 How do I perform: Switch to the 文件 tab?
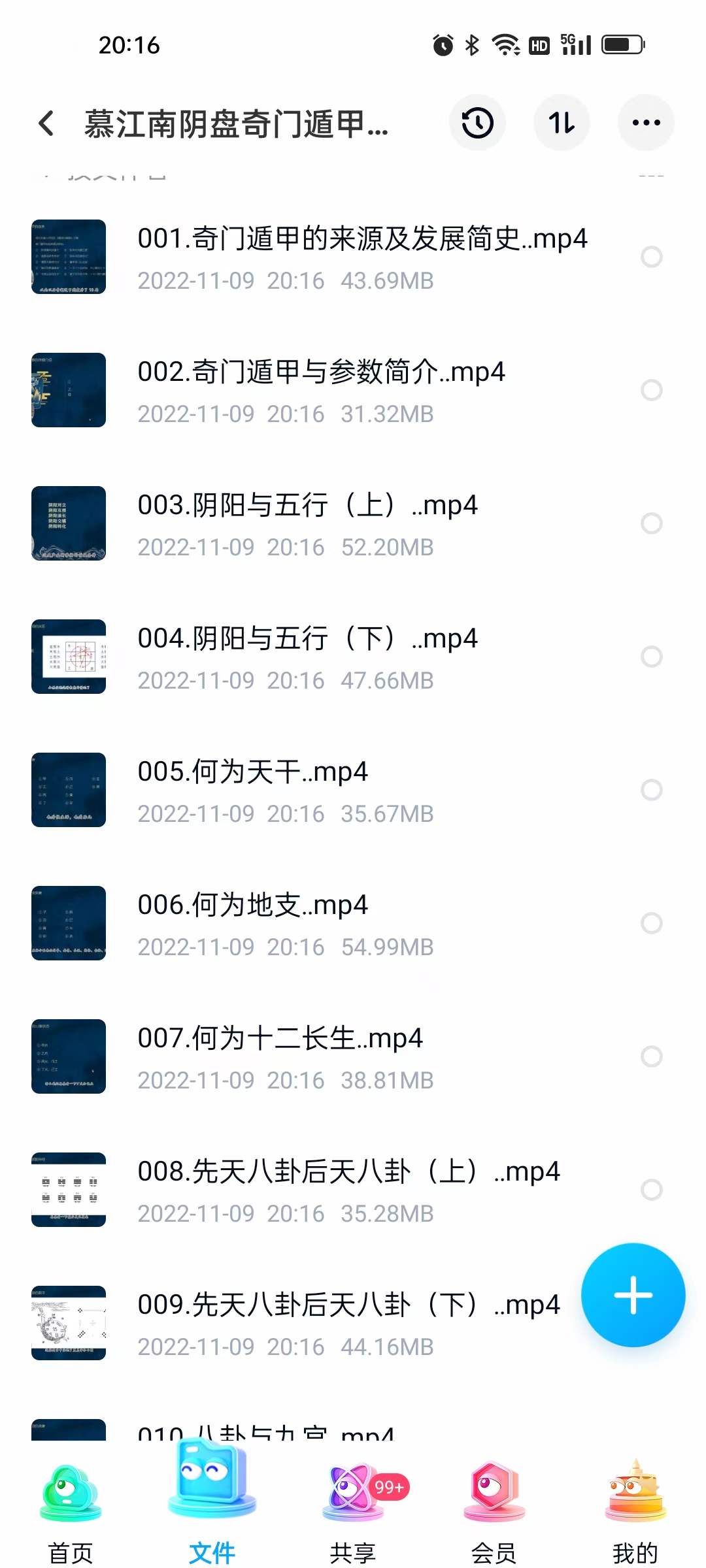click(211, 1496)
